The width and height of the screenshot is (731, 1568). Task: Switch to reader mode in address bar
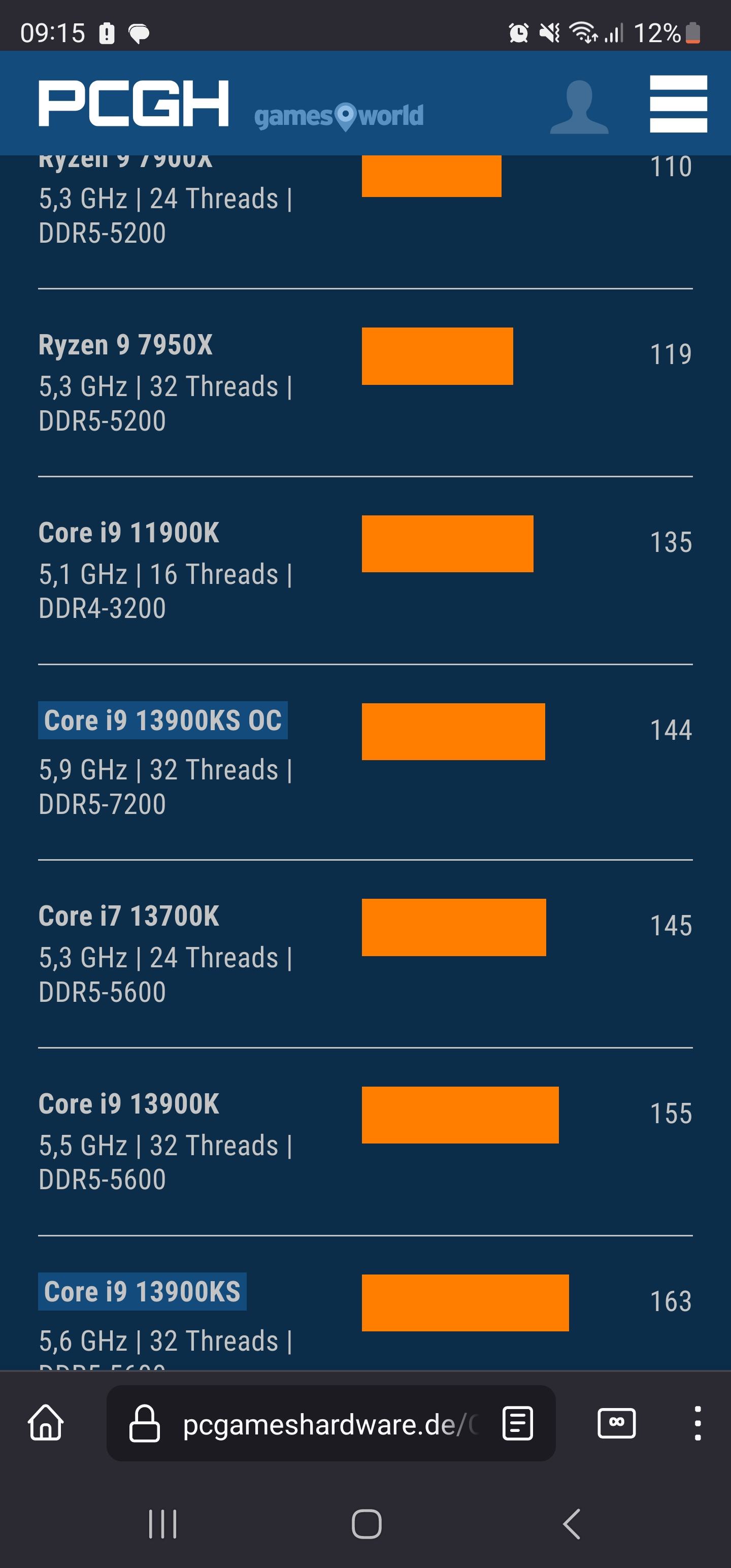click(518, 1423)
